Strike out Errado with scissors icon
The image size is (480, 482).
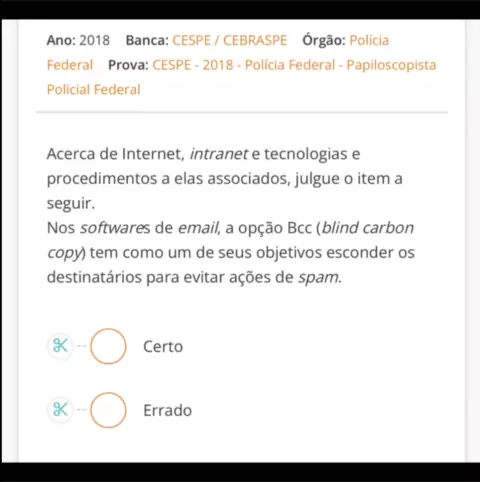point(60,410)
